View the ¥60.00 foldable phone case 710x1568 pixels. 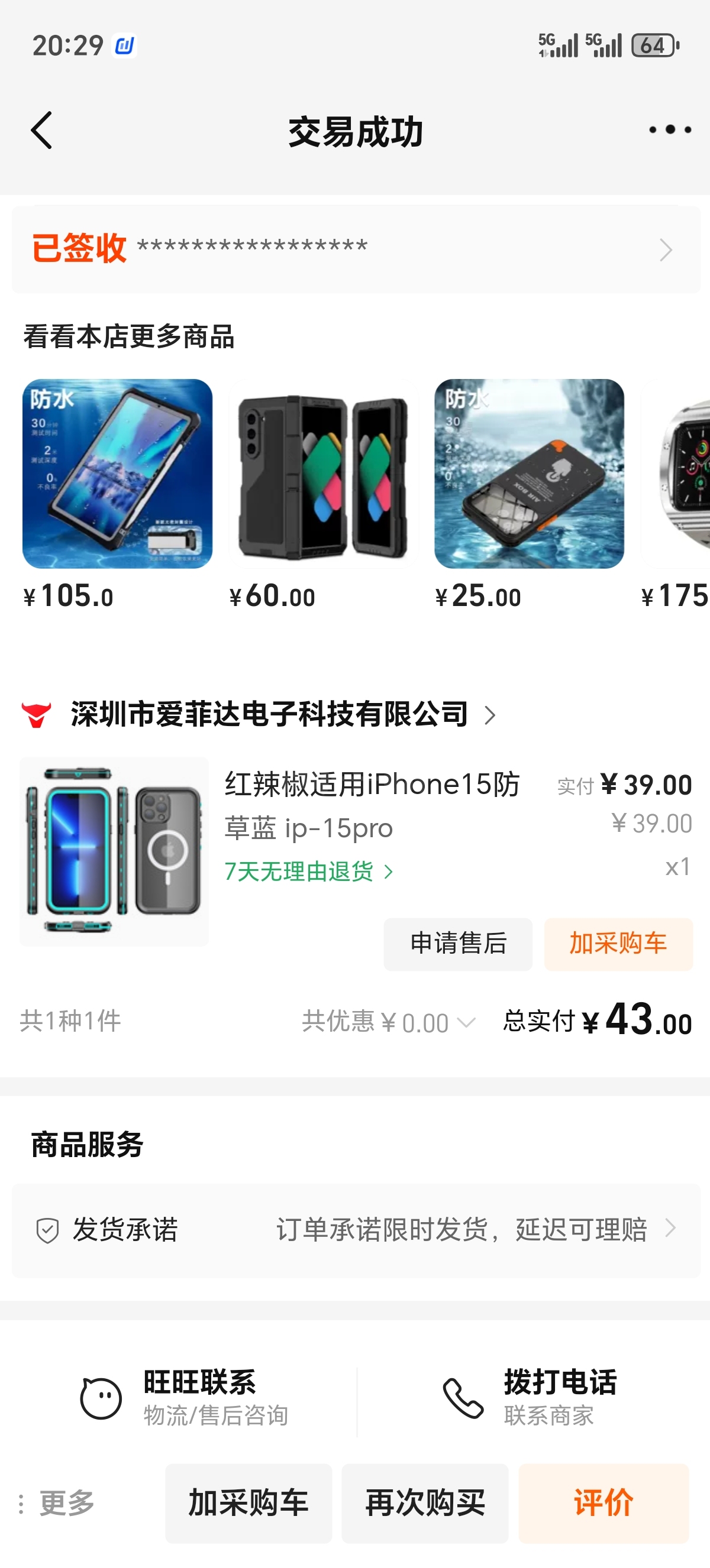(322, 474)
